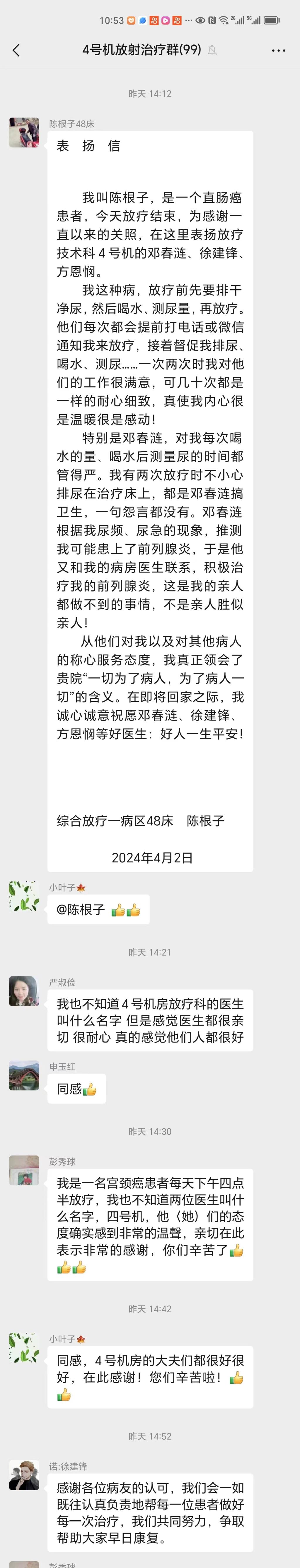Tap 小叶子's avatar beside the @陈根子 message
Screen dimensions: 300x1568
(24, 896)
